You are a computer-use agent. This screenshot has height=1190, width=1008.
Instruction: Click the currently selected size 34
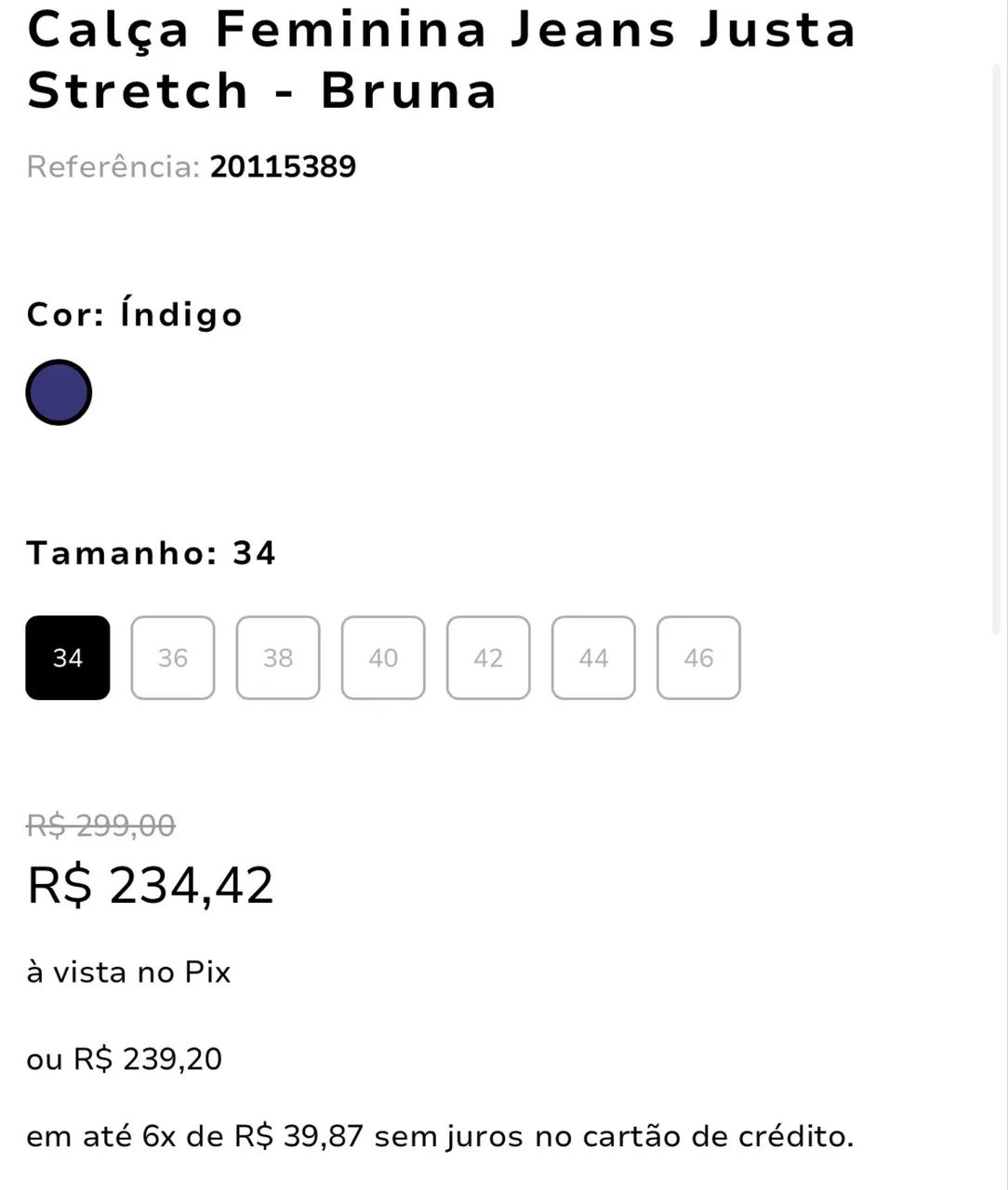pos(67,658)
